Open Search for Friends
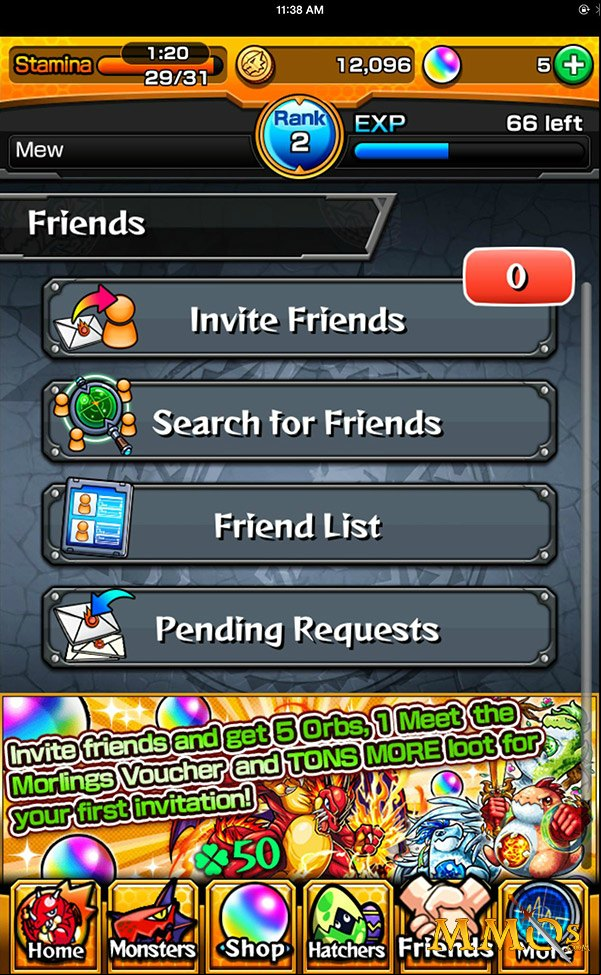This screenshot has width=601, height=975. [299, 422]
